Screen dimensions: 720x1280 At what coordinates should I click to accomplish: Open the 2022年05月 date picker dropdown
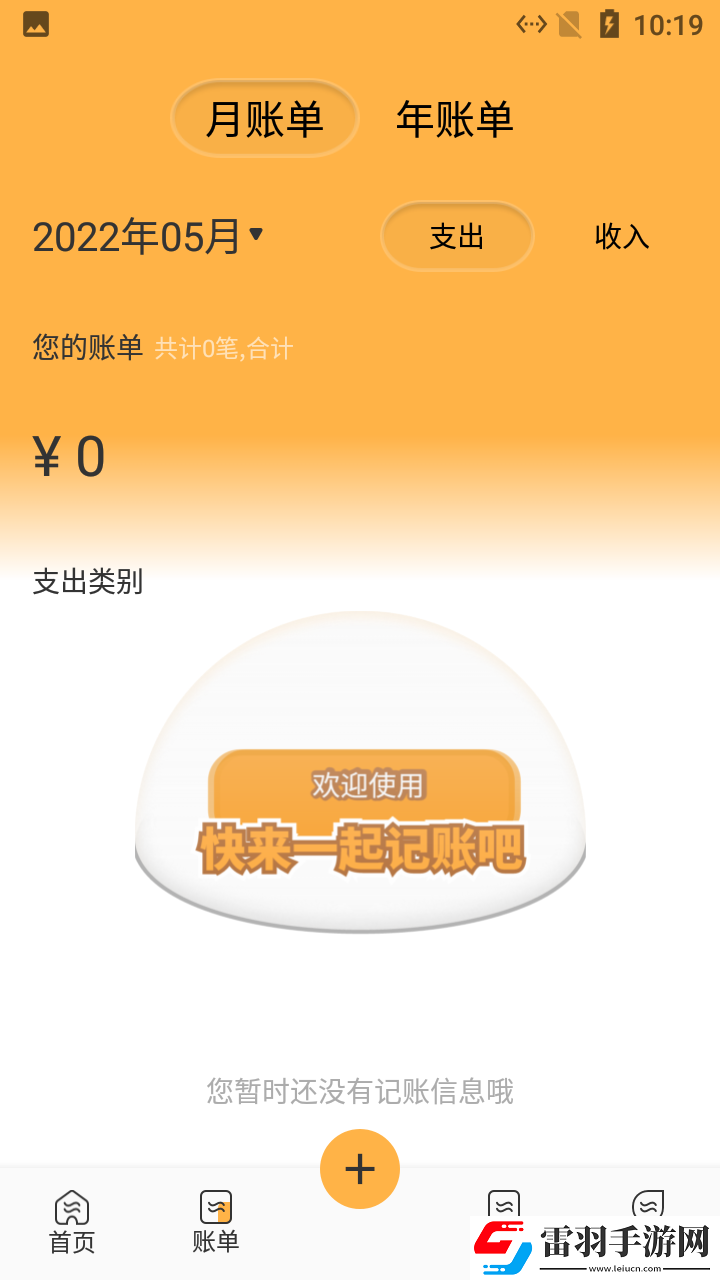tap(145, 236)
